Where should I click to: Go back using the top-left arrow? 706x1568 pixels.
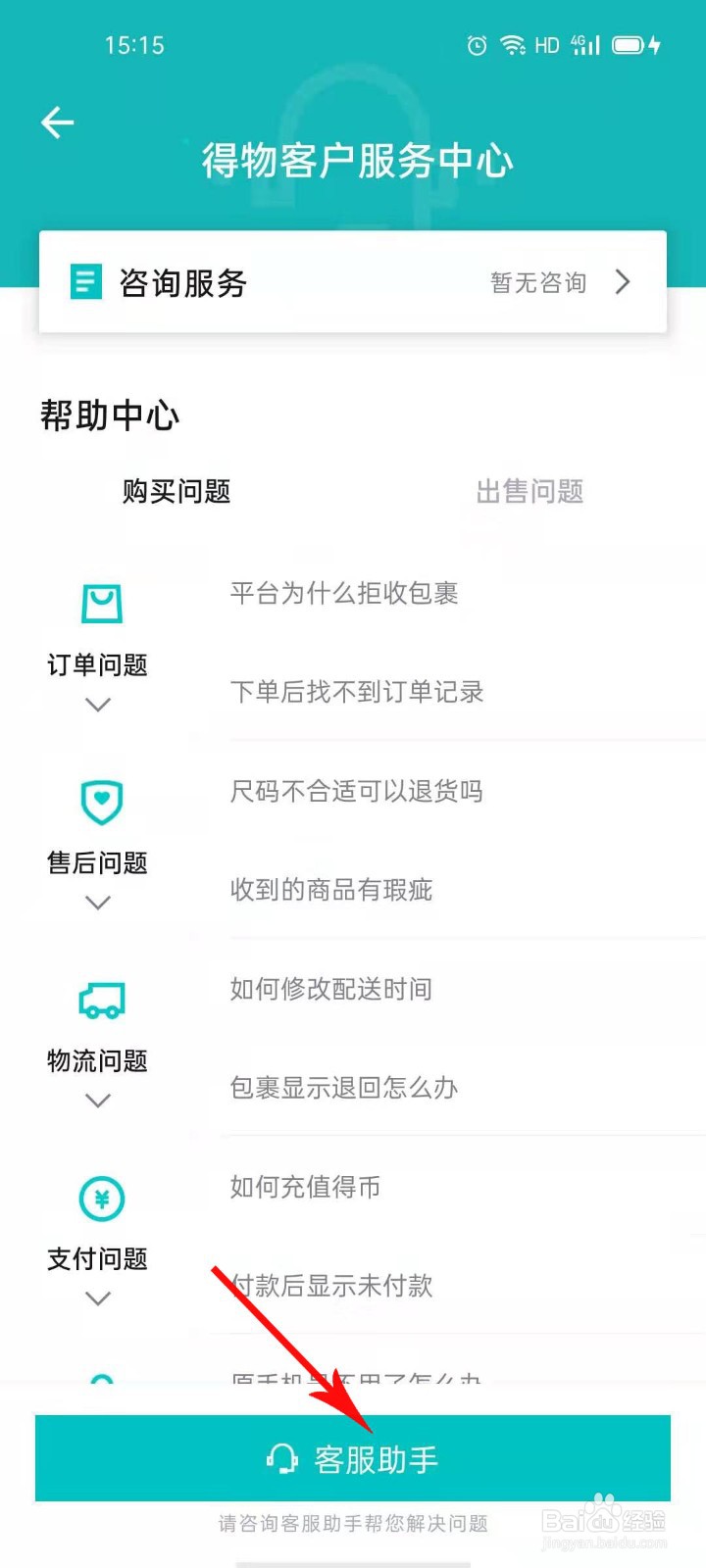point(58,122)
